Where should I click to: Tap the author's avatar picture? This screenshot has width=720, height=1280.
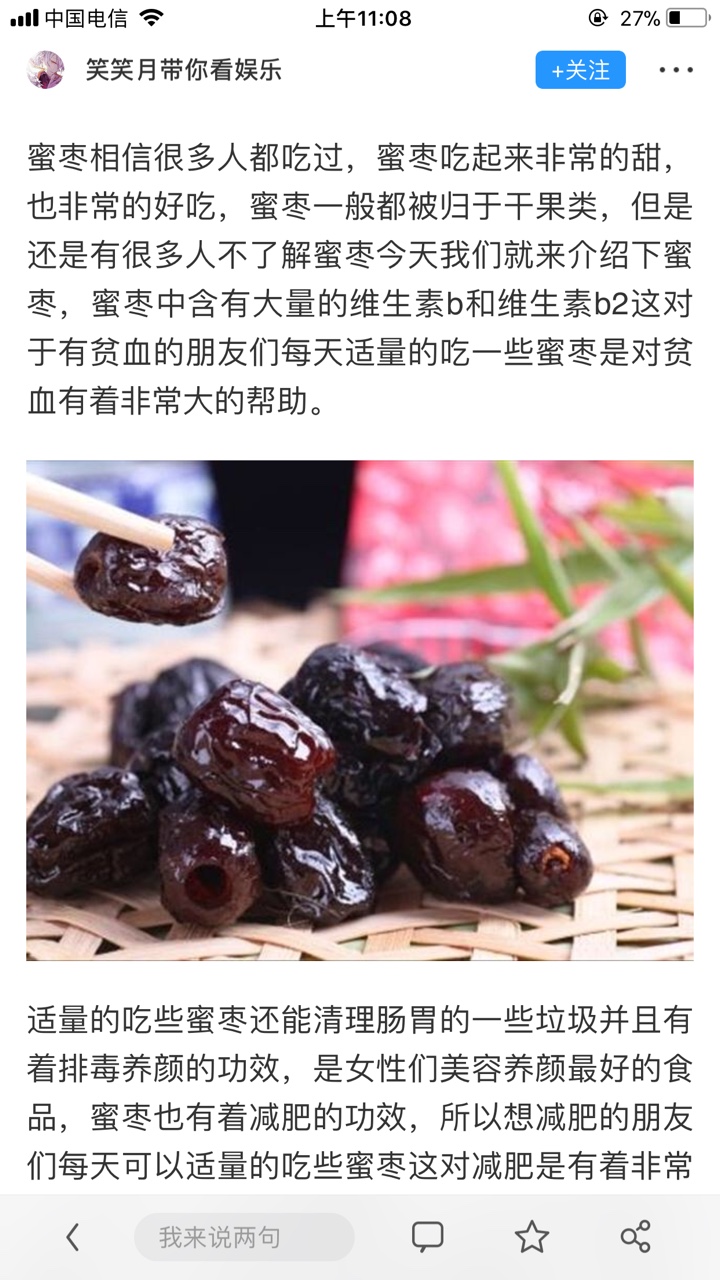click(46, 70)
